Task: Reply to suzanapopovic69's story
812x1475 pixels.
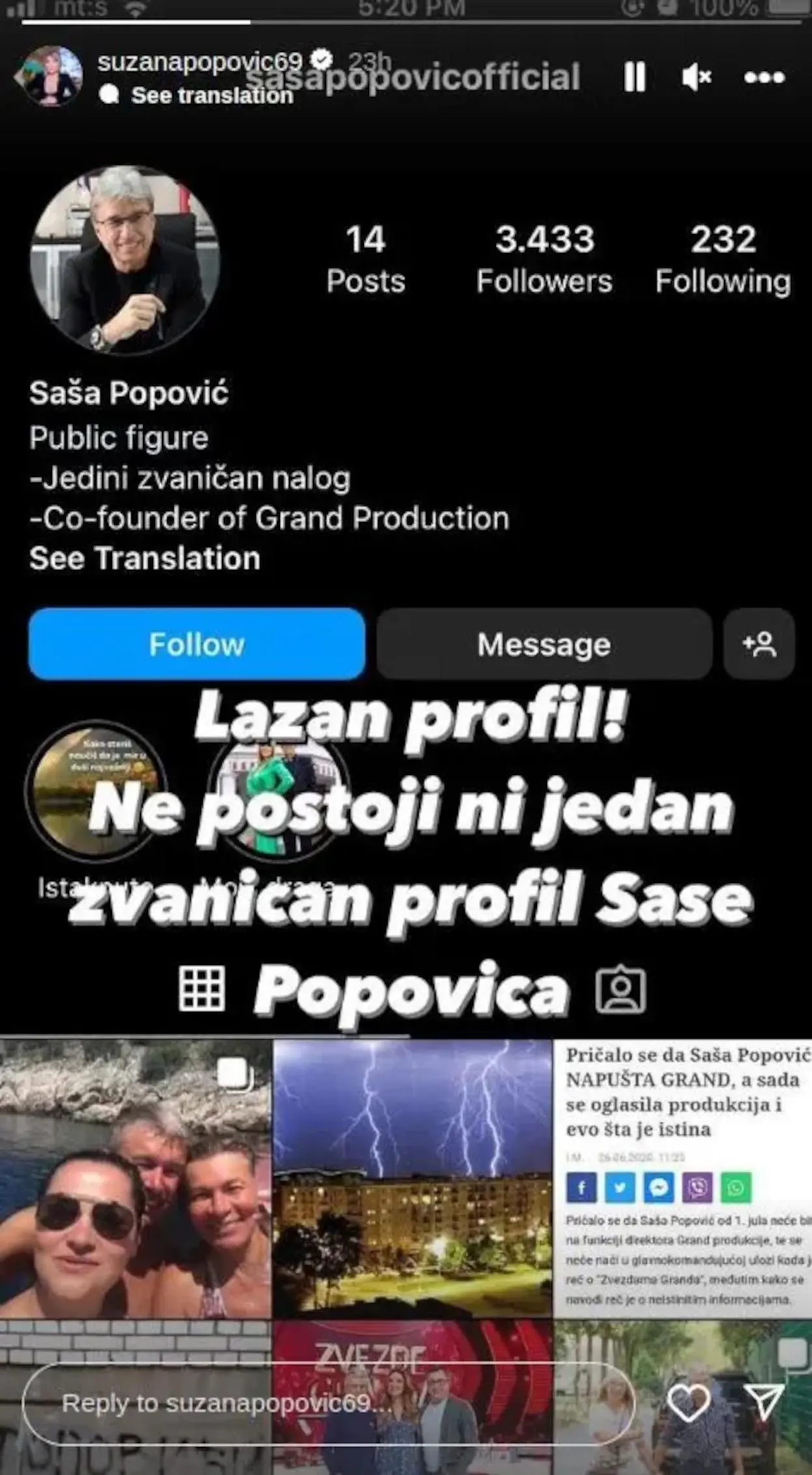Action: point(325,1403)
